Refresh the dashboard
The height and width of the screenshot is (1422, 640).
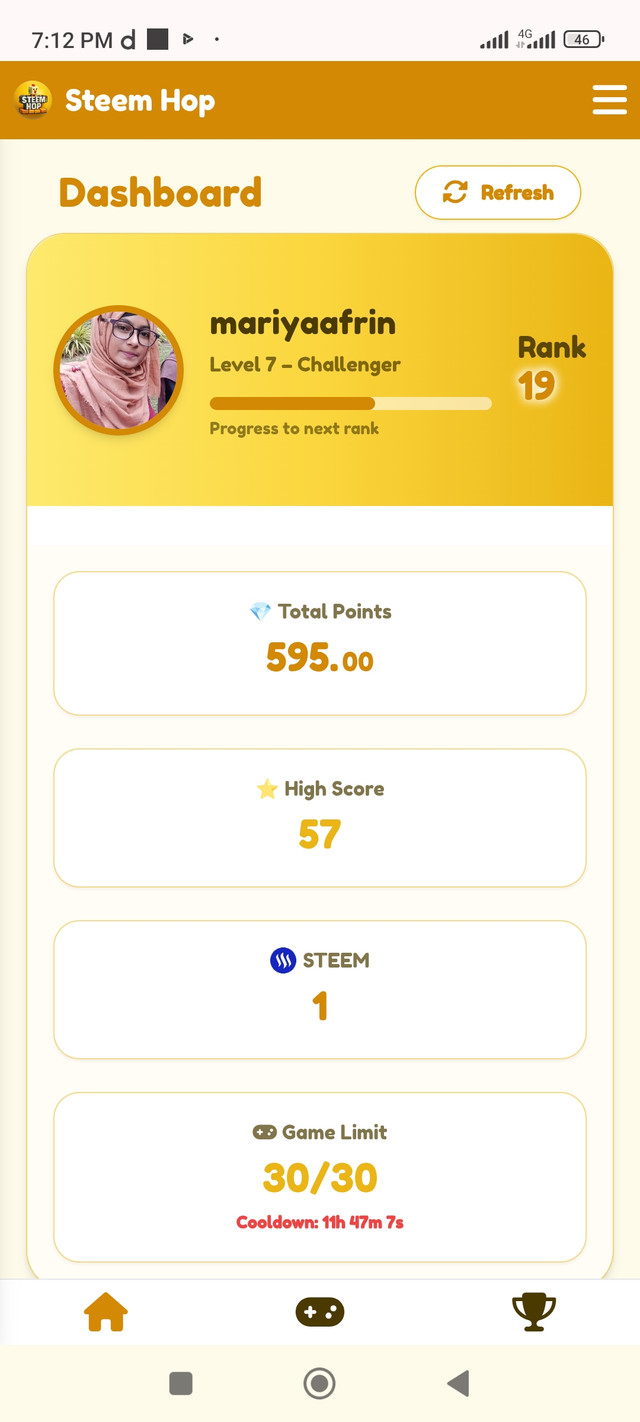498,192
